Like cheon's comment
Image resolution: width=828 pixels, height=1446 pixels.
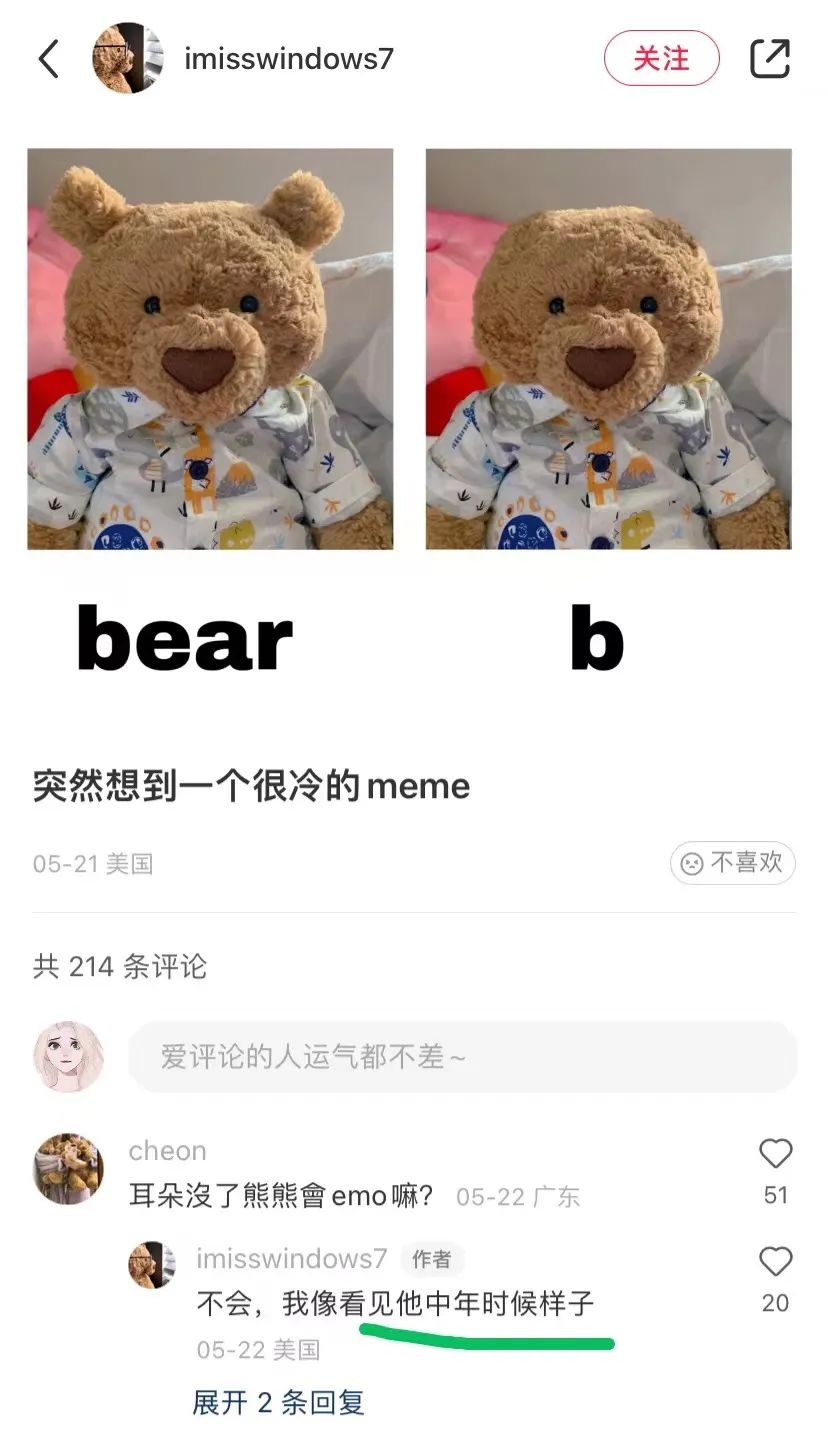click(x=775, y=1155)
